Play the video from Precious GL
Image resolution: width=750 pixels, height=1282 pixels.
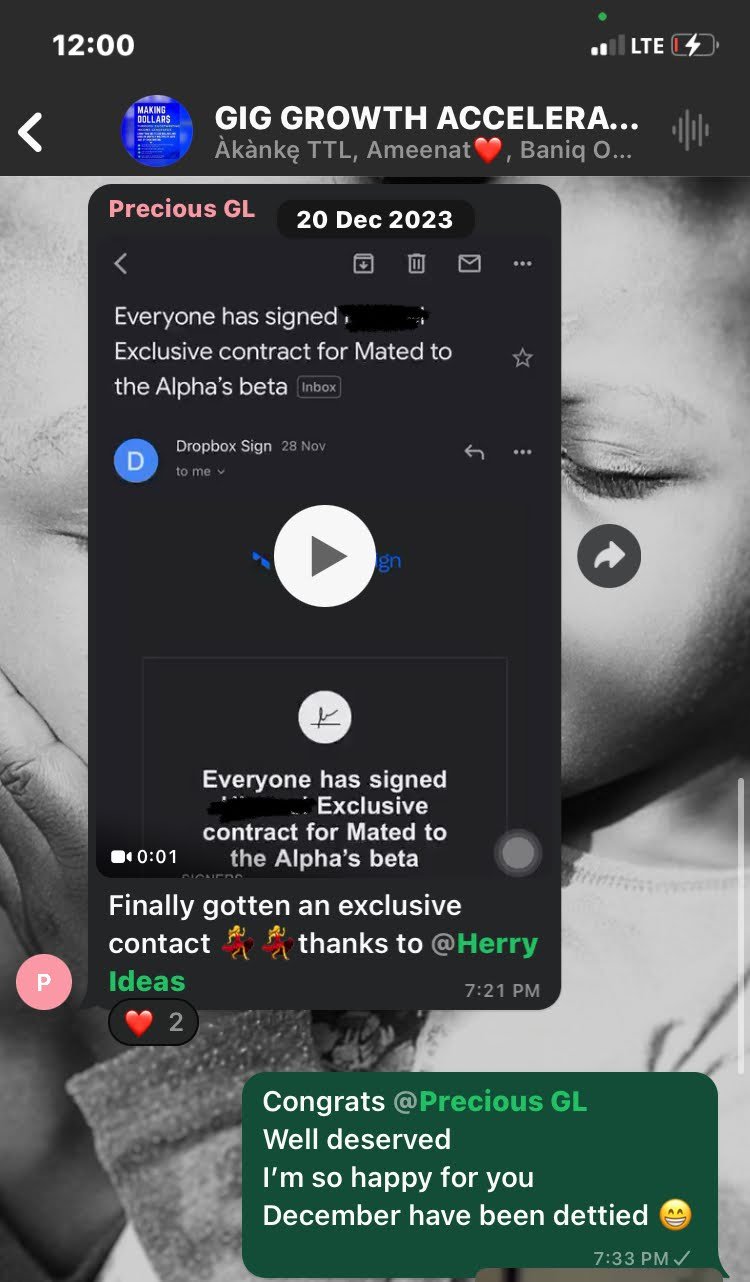[324, 556]
